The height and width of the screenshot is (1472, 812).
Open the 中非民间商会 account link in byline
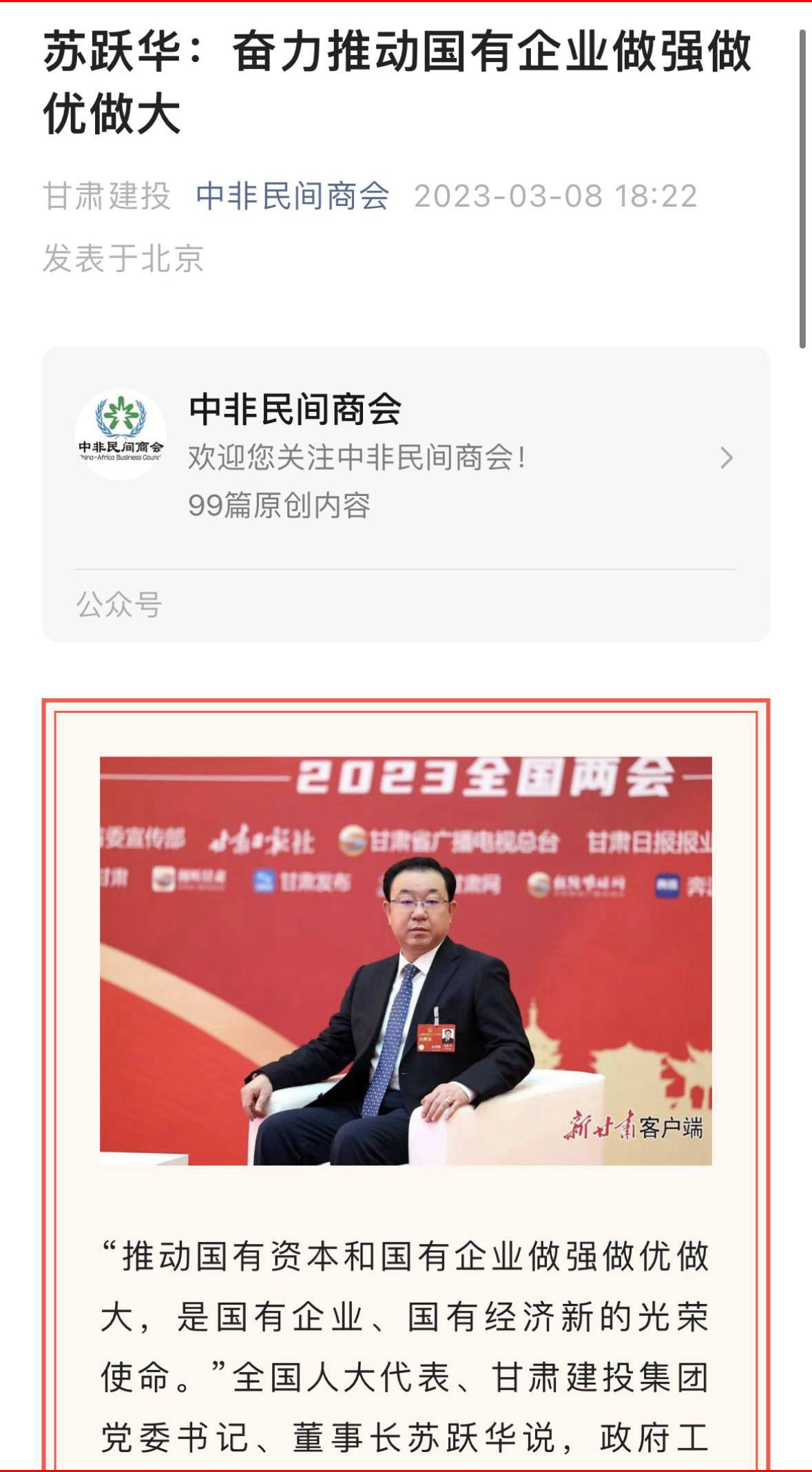click(292, 196)
